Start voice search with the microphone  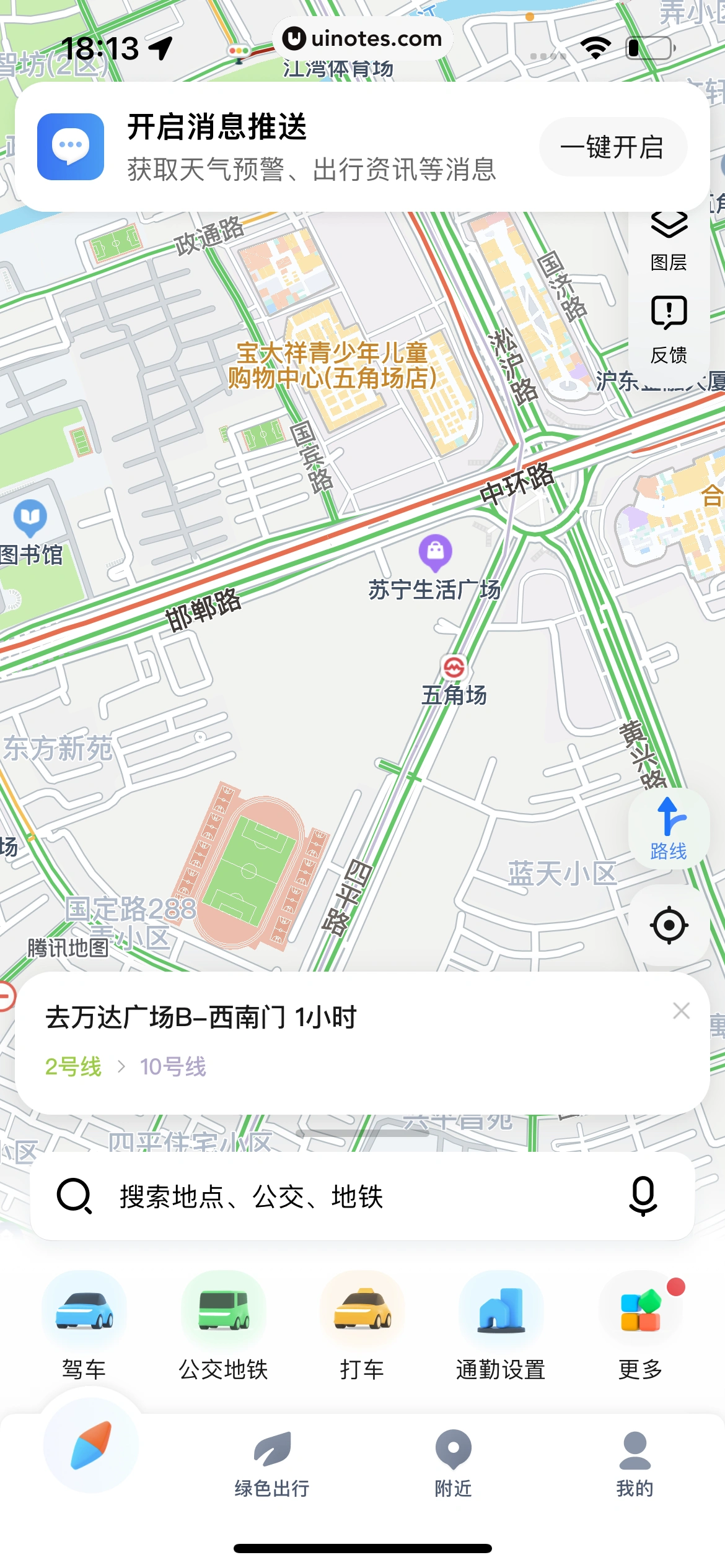coord(643,1196)
